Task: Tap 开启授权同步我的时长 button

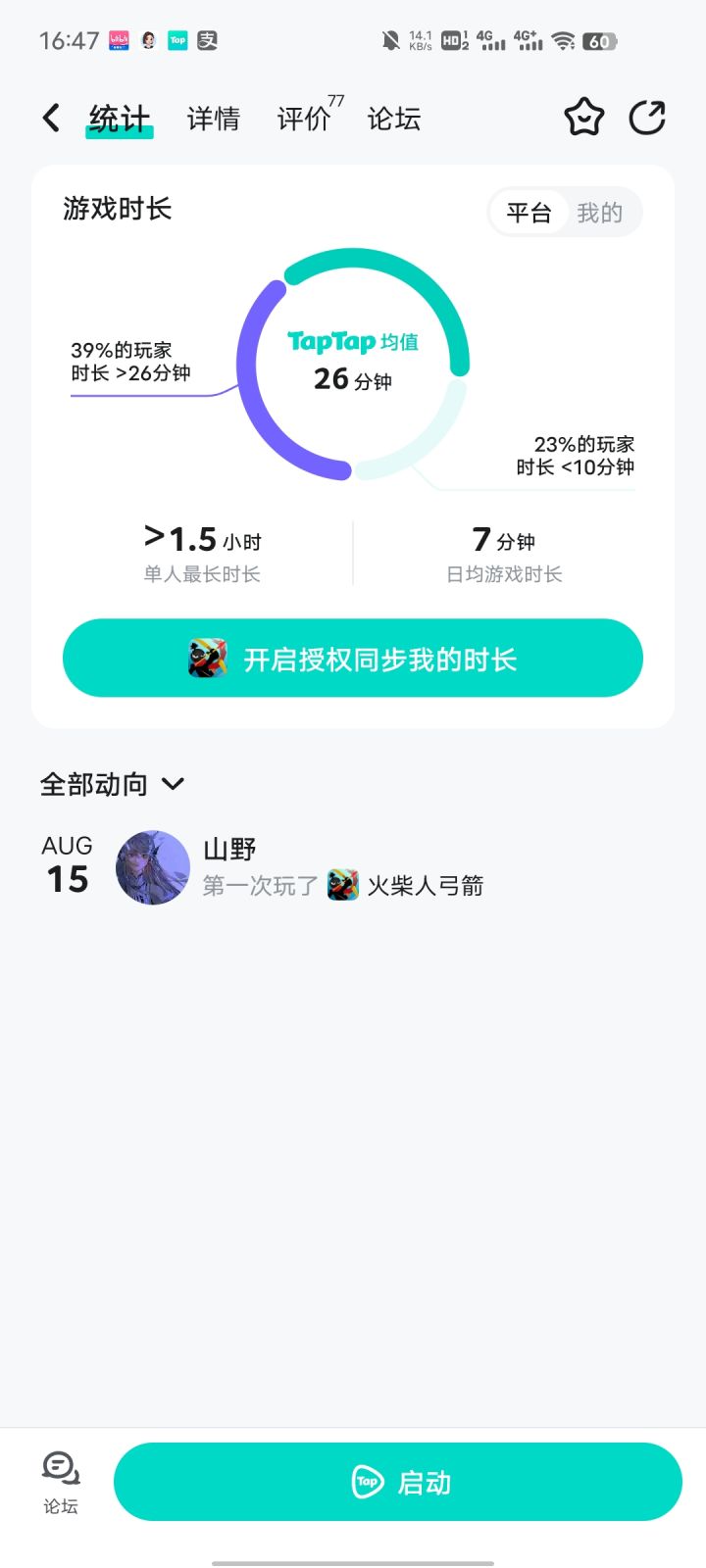Action: pos(353,659)
